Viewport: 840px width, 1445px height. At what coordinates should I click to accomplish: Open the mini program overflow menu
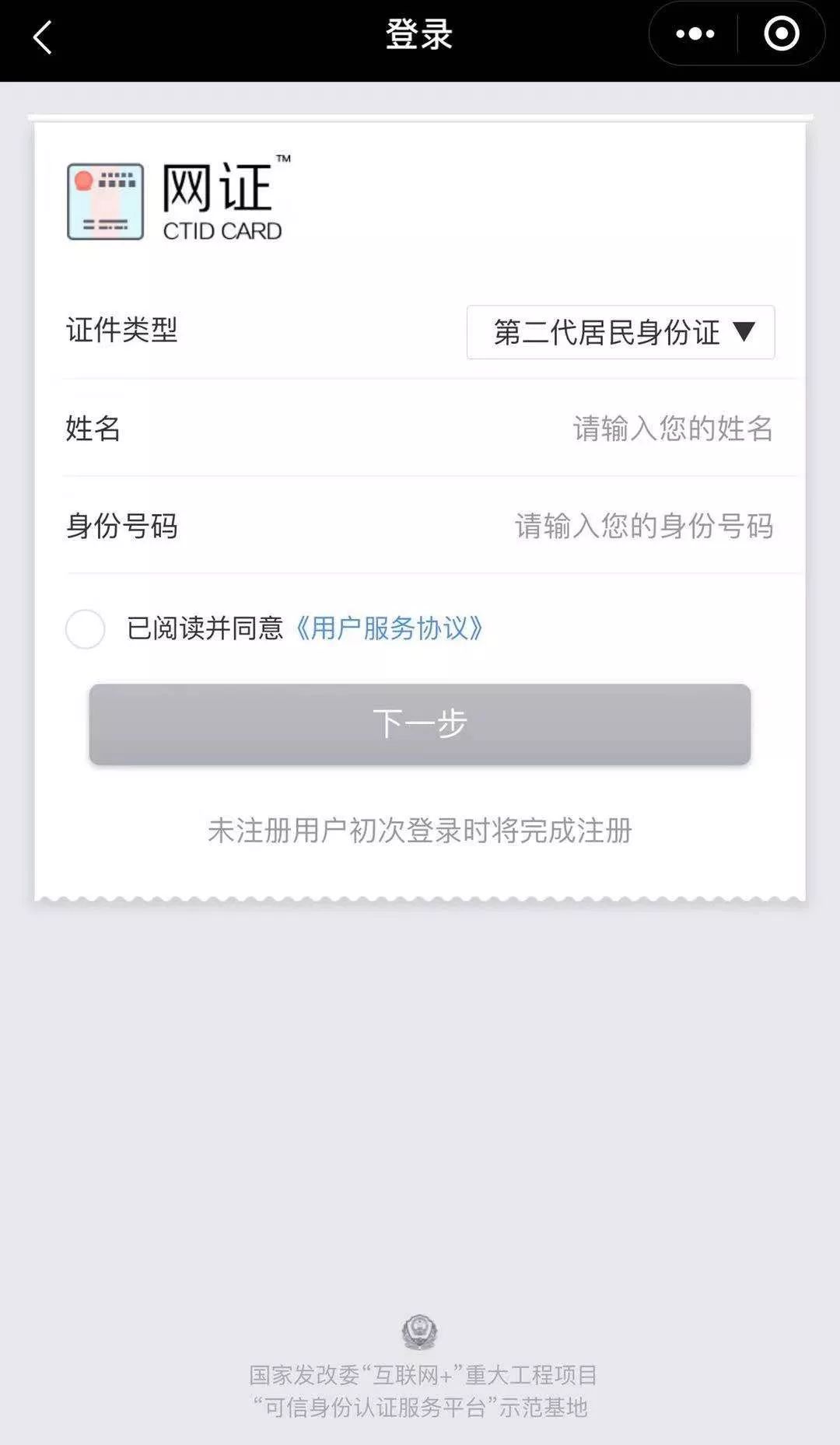(695, 34)
